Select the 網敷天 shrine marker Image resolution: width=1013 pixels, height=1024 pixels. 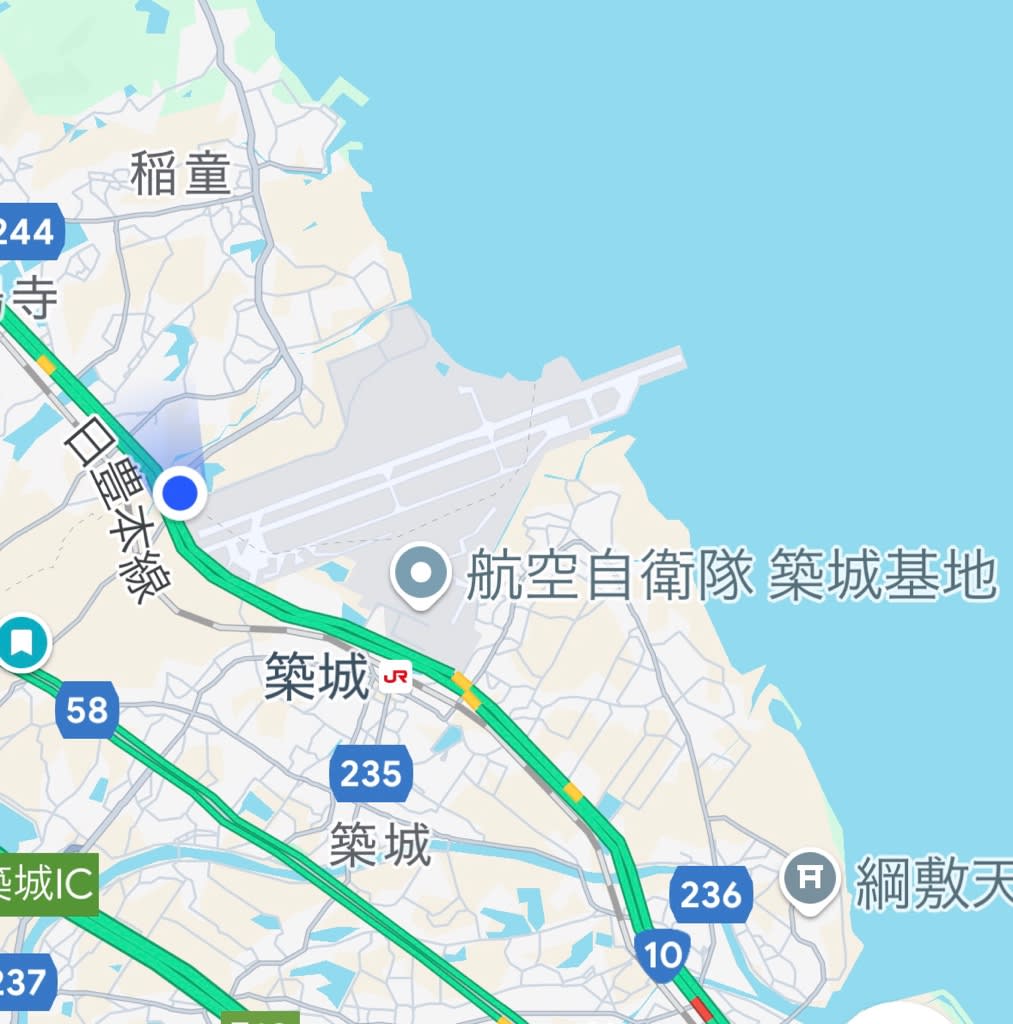810,879
